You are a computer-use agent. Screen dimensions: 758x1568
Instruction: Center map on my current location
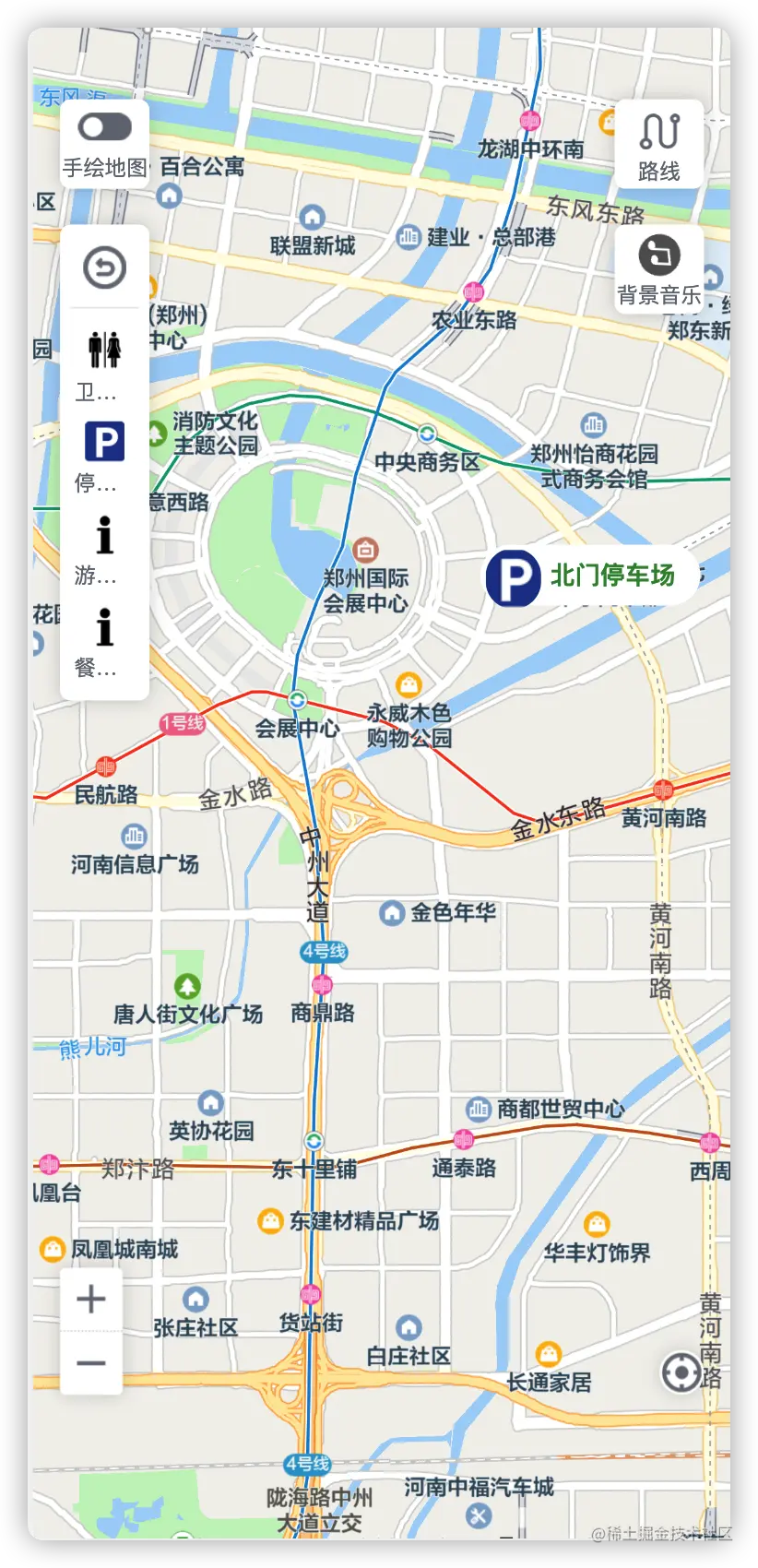[x=681, y=1372]
